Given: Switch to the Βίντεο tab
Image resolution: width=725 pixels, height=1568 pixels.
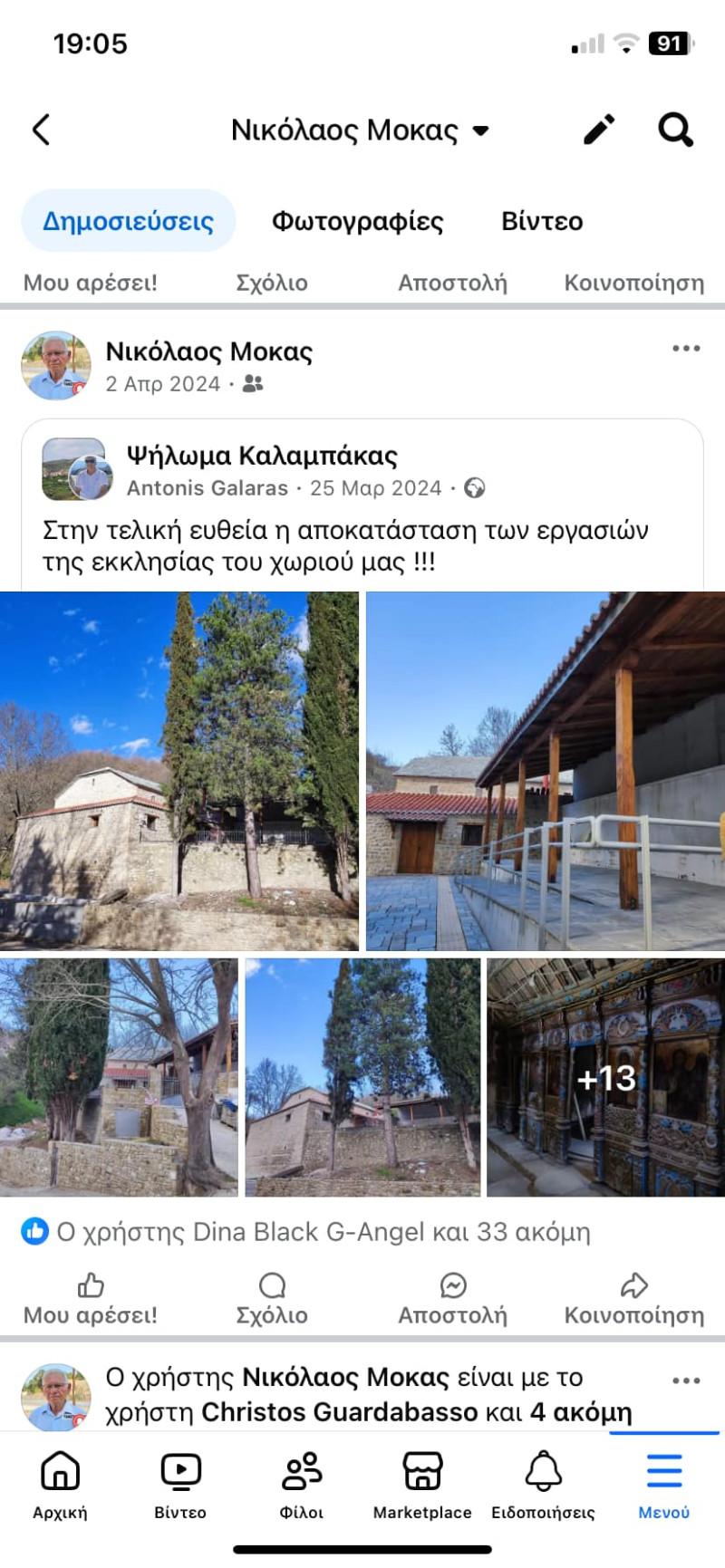Looking at the screenshot, I should 542,221.
